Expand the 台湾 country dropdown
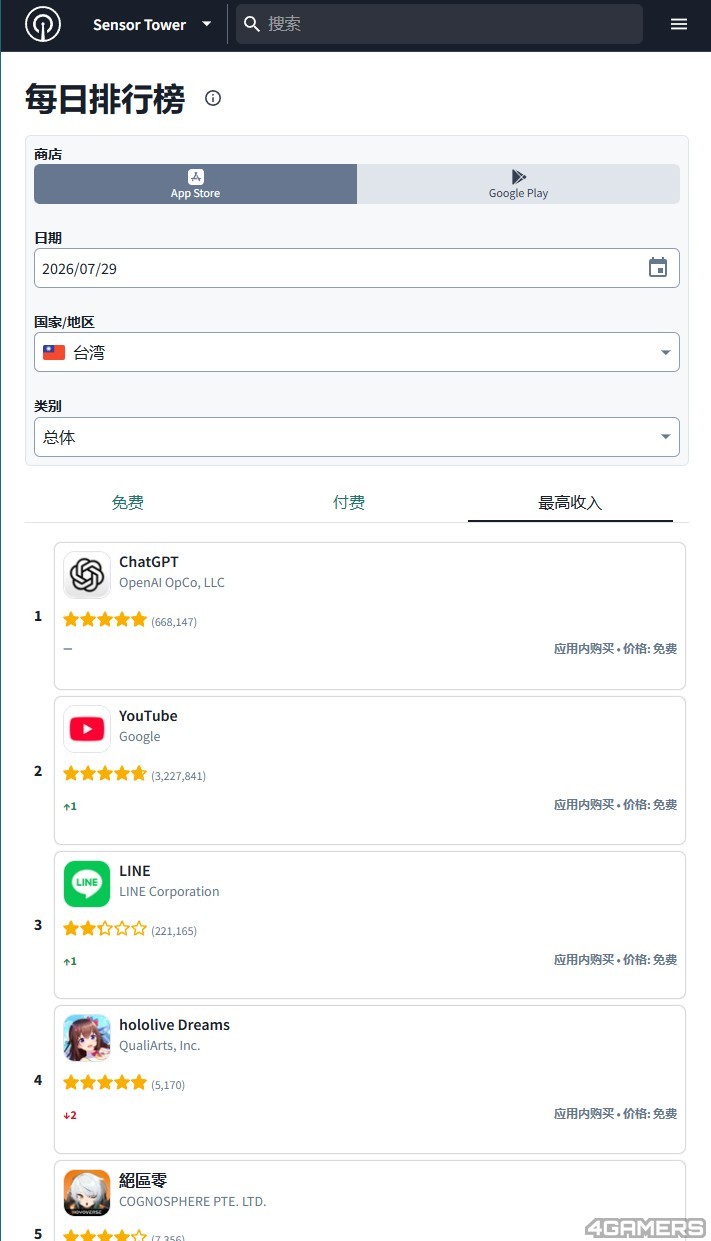This screenshot has width=711, height=1241. (357, 352)
